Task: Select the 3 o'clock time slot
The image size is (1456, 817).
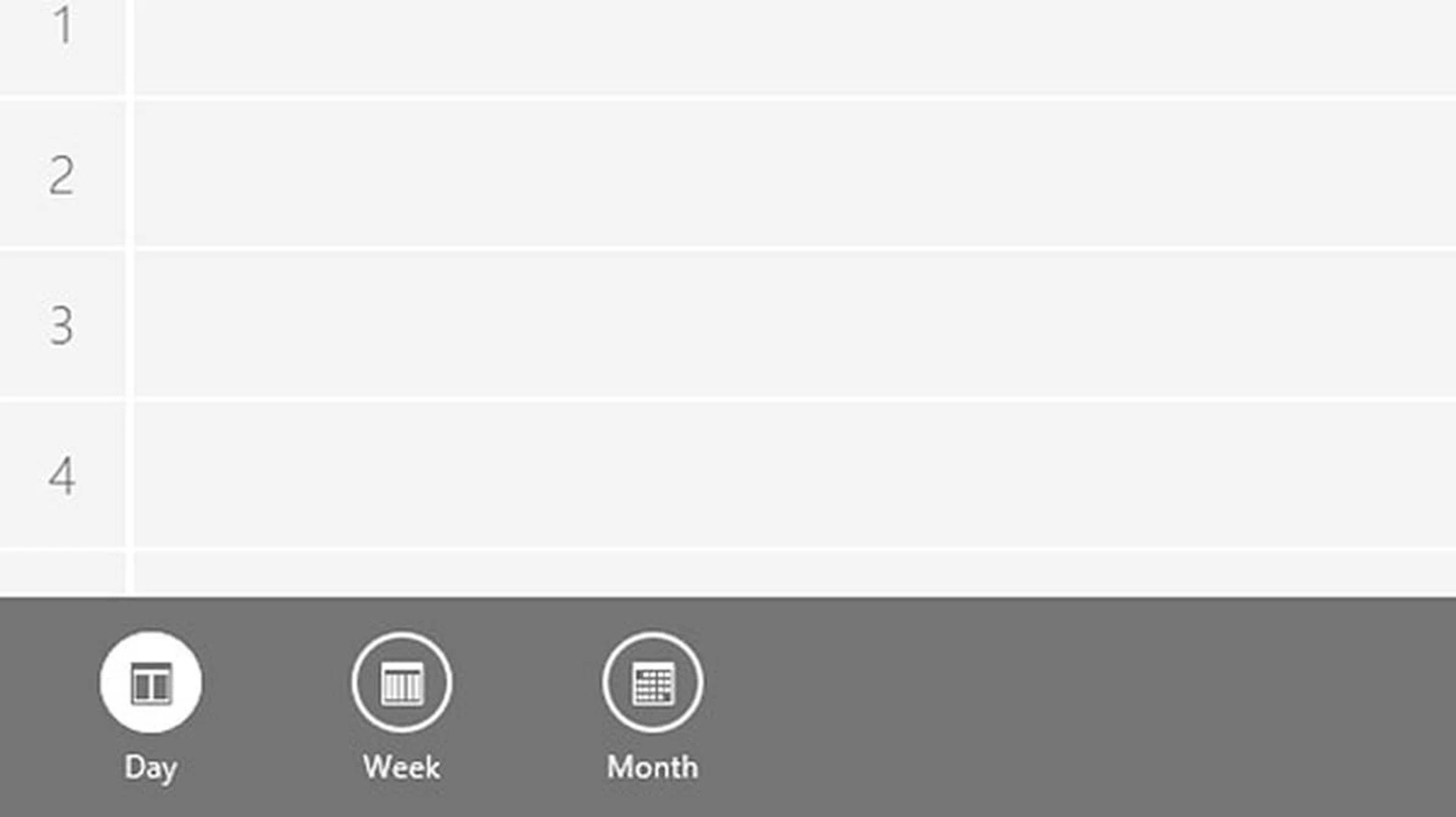Action: pos(792,324)
